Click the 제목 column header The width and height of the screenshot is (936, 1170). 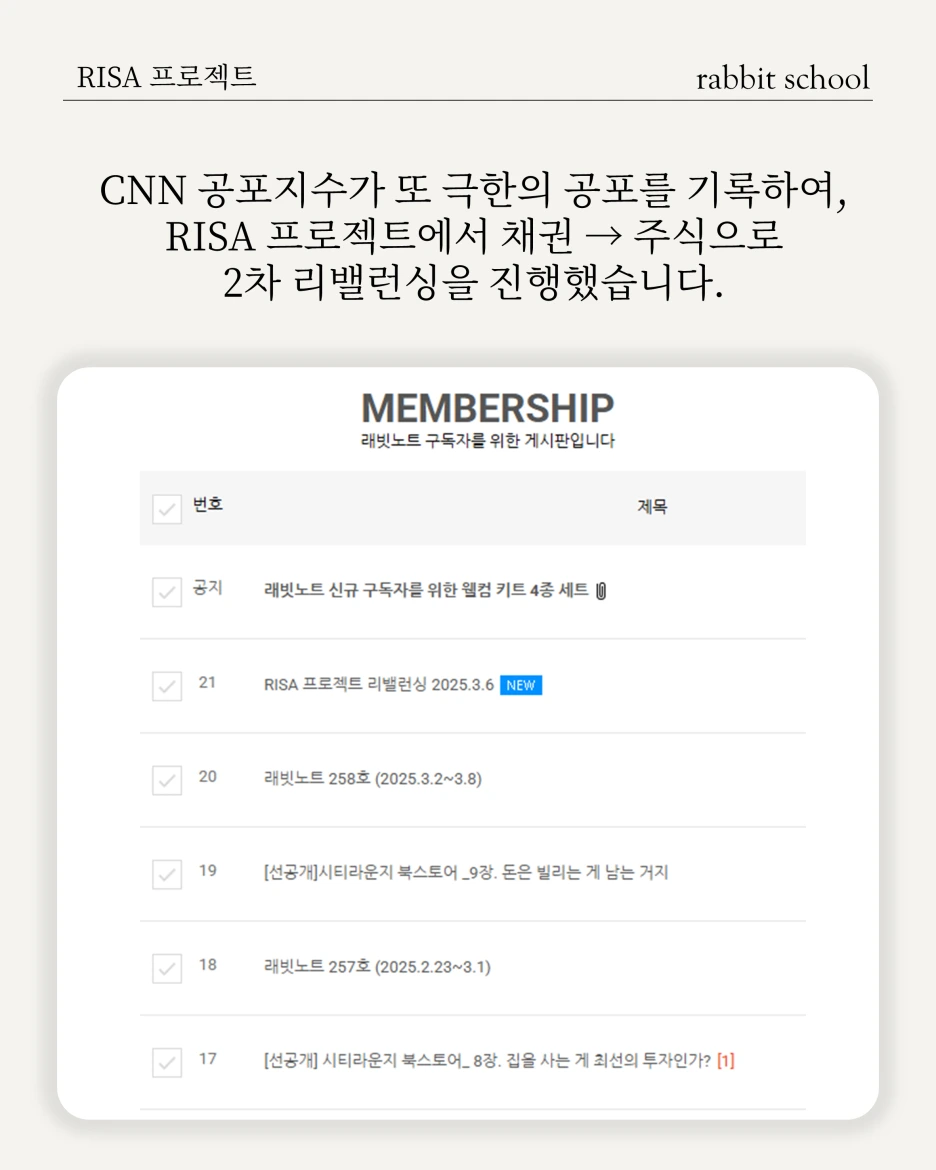[652, 507]
